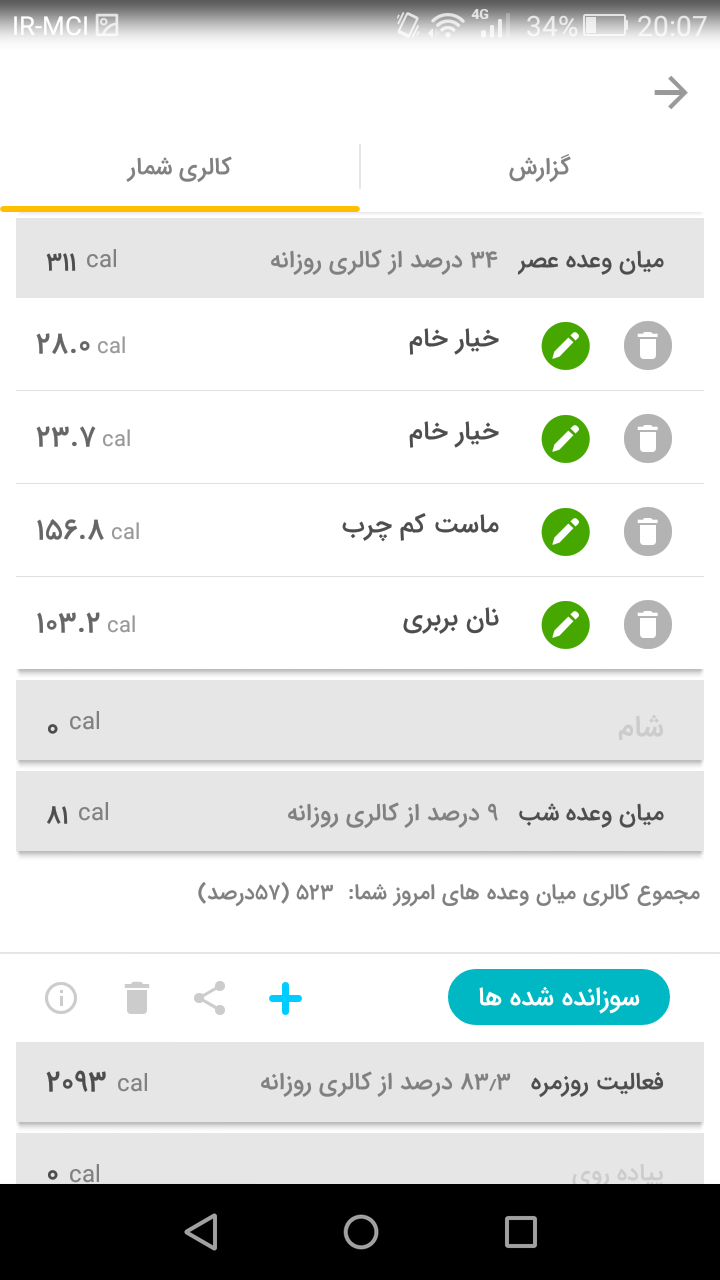Edit the خیار خام entry with 28.0 cal
Screen dimensions: 720x1280
click(x=566, y=346)
